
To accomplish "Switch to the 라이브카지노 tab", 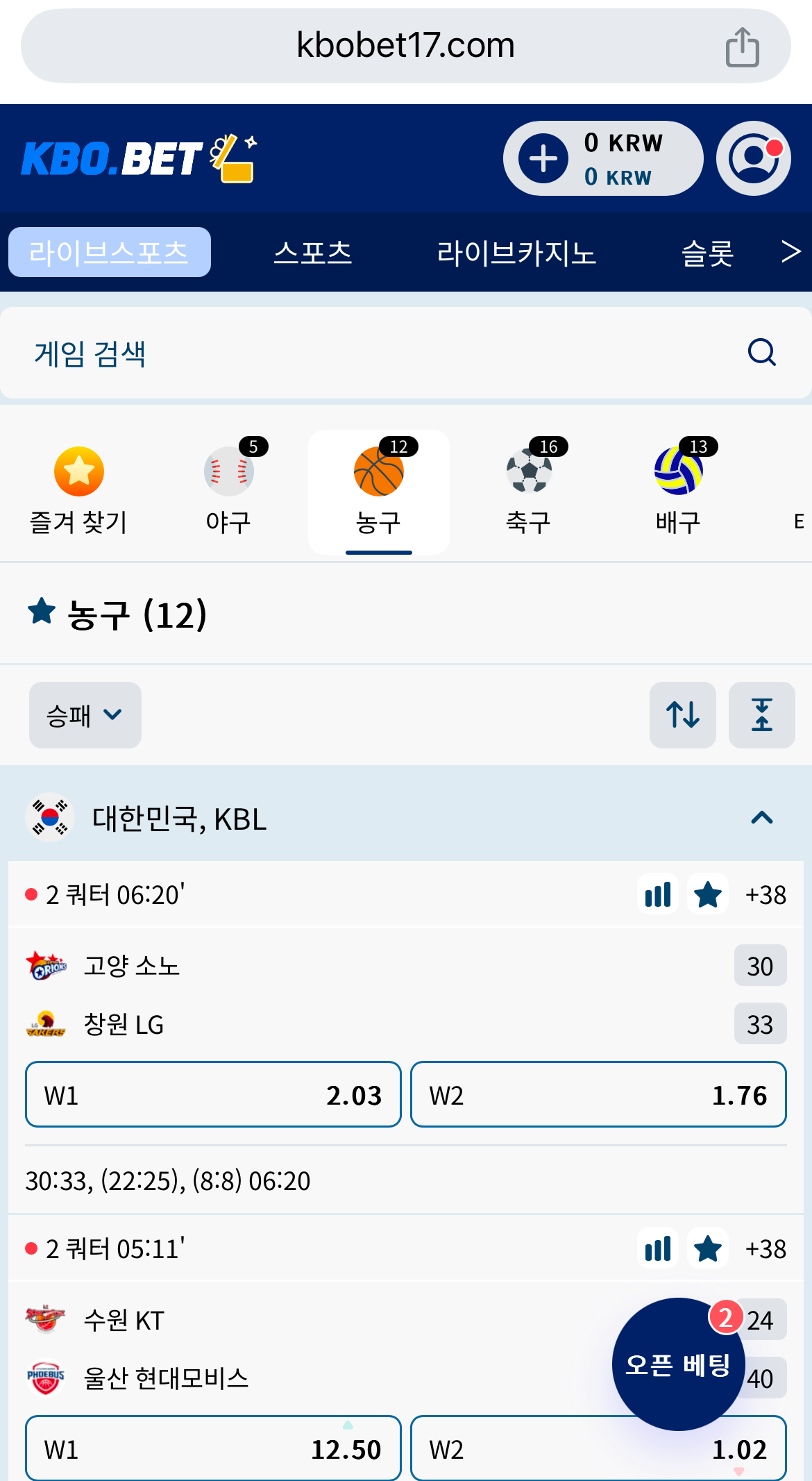I will [516, 252].
